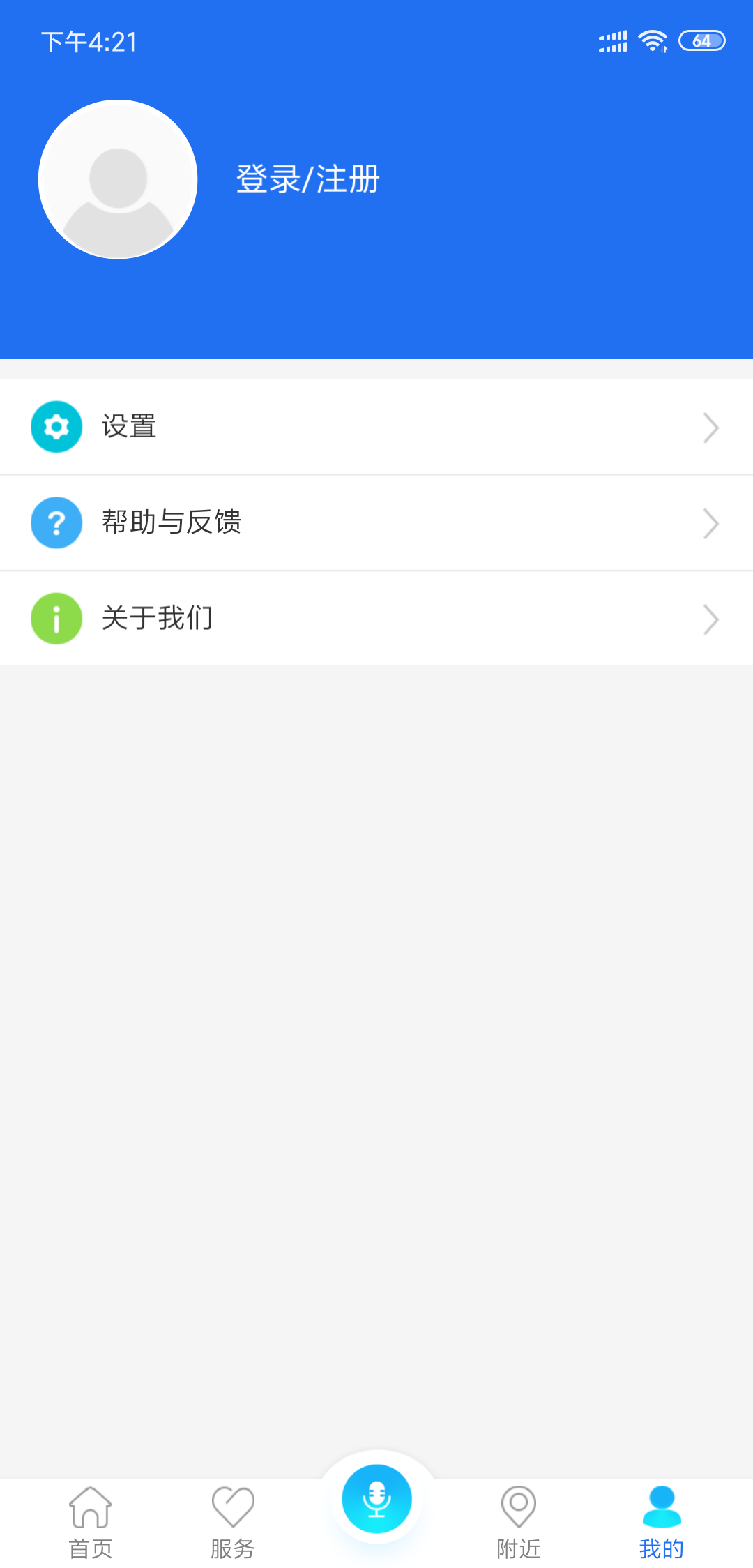Viewport: 753px width, 1568px height.
Task: Check the Wi-Fi status icon
Action: tap(653, 40)
